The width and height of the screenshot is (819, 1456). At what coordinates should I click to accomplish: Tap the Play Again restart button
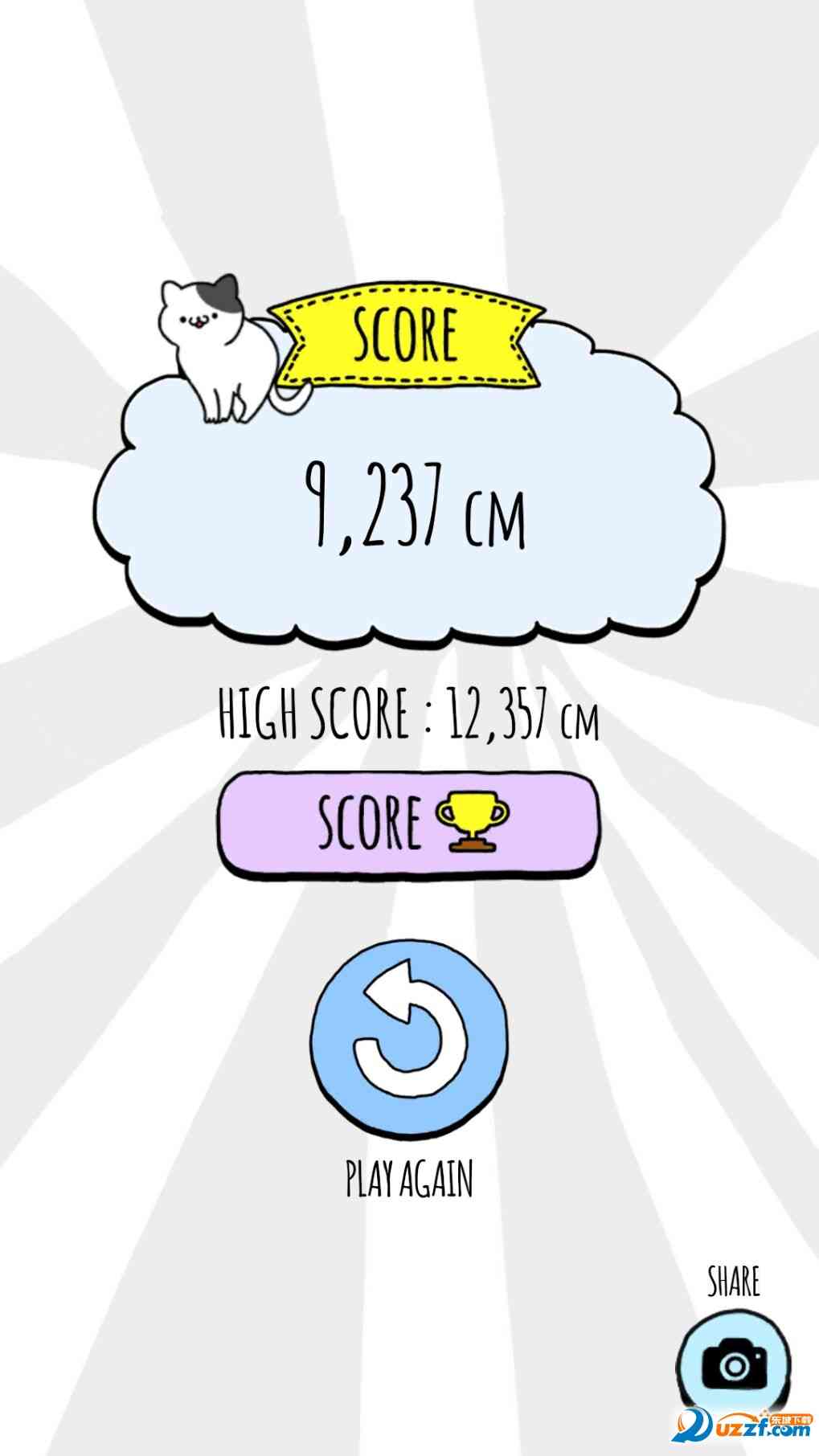click(409, 1037)
